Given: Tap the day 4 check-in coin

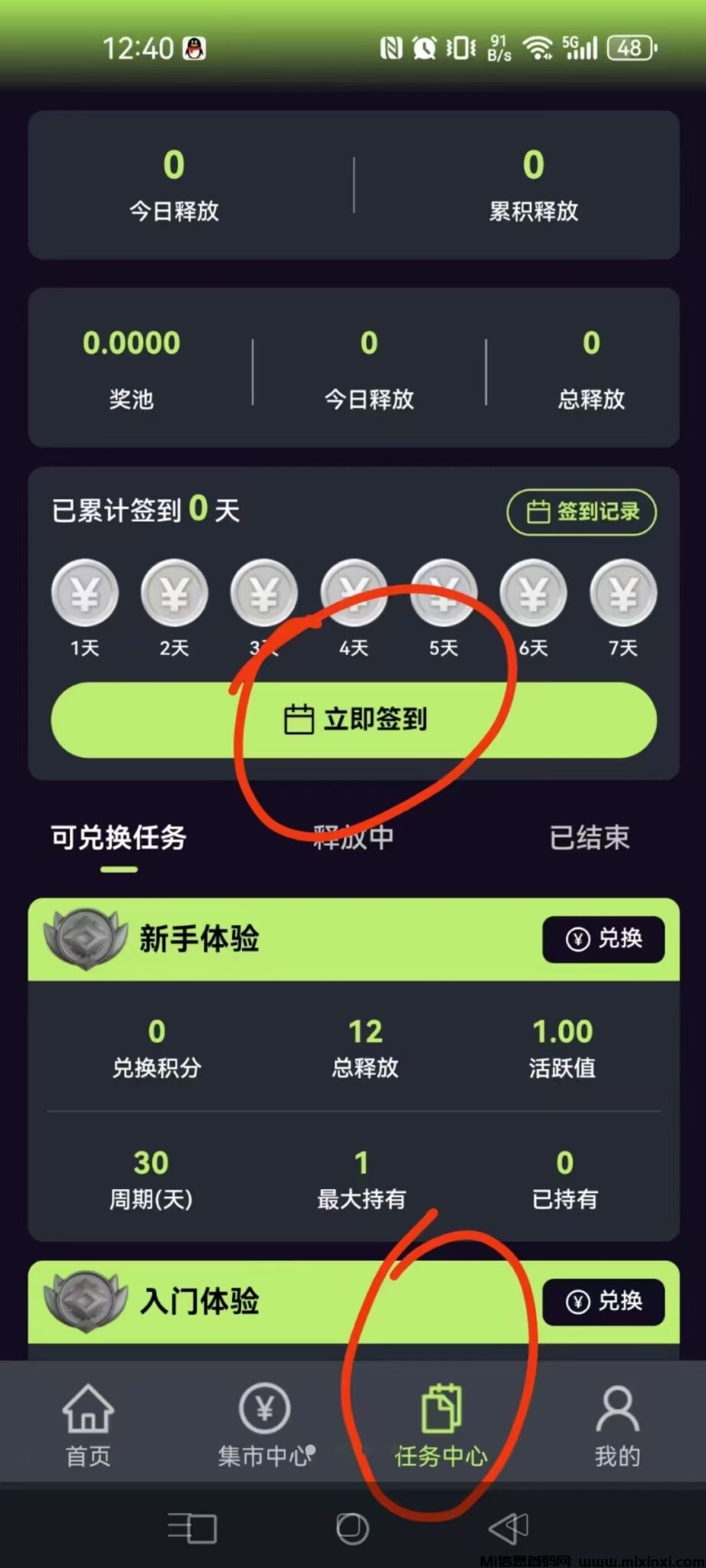Looking at the screenshot, I should click(353, 593).
